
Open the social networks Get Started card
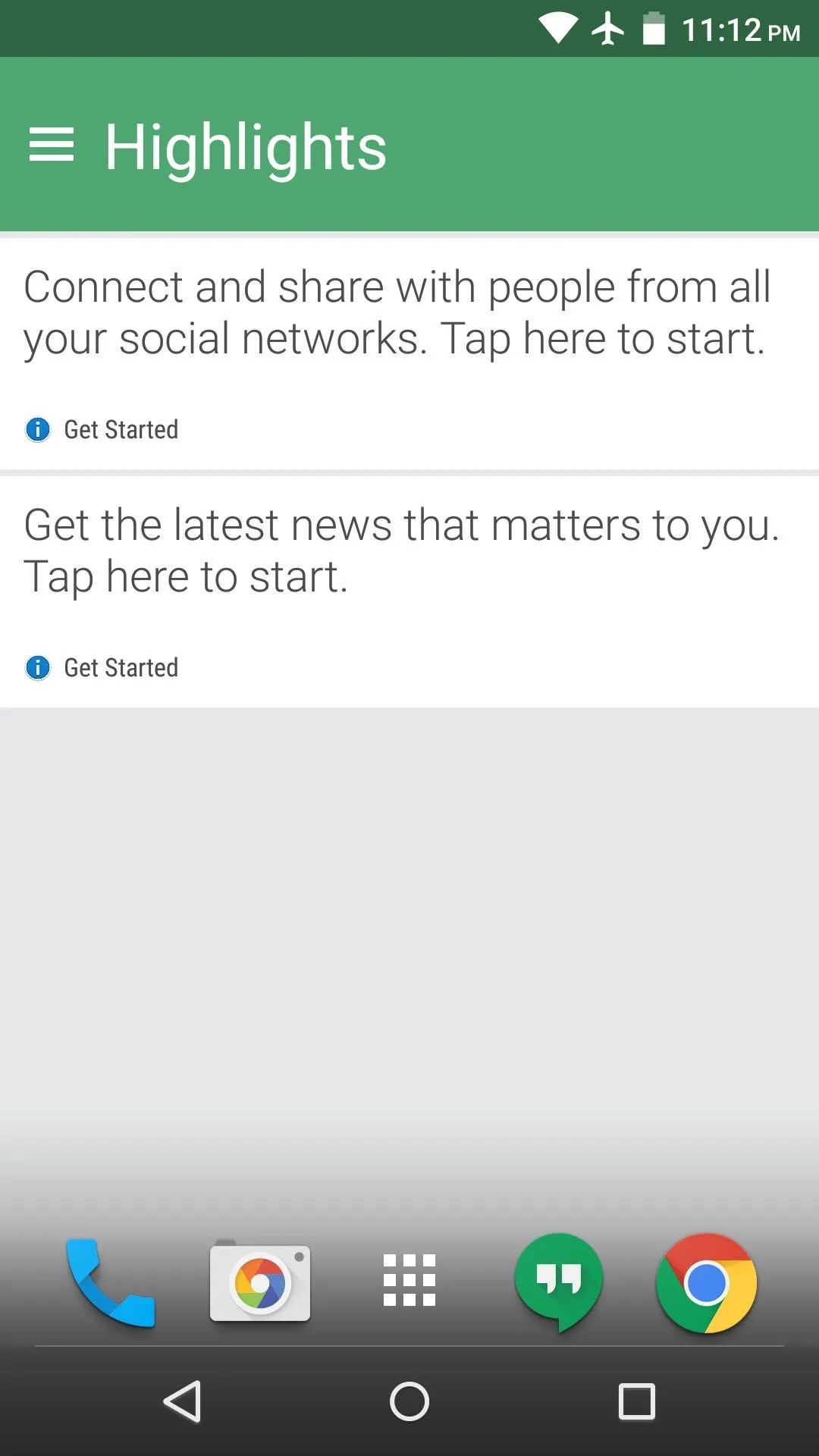tap(409, 354)
